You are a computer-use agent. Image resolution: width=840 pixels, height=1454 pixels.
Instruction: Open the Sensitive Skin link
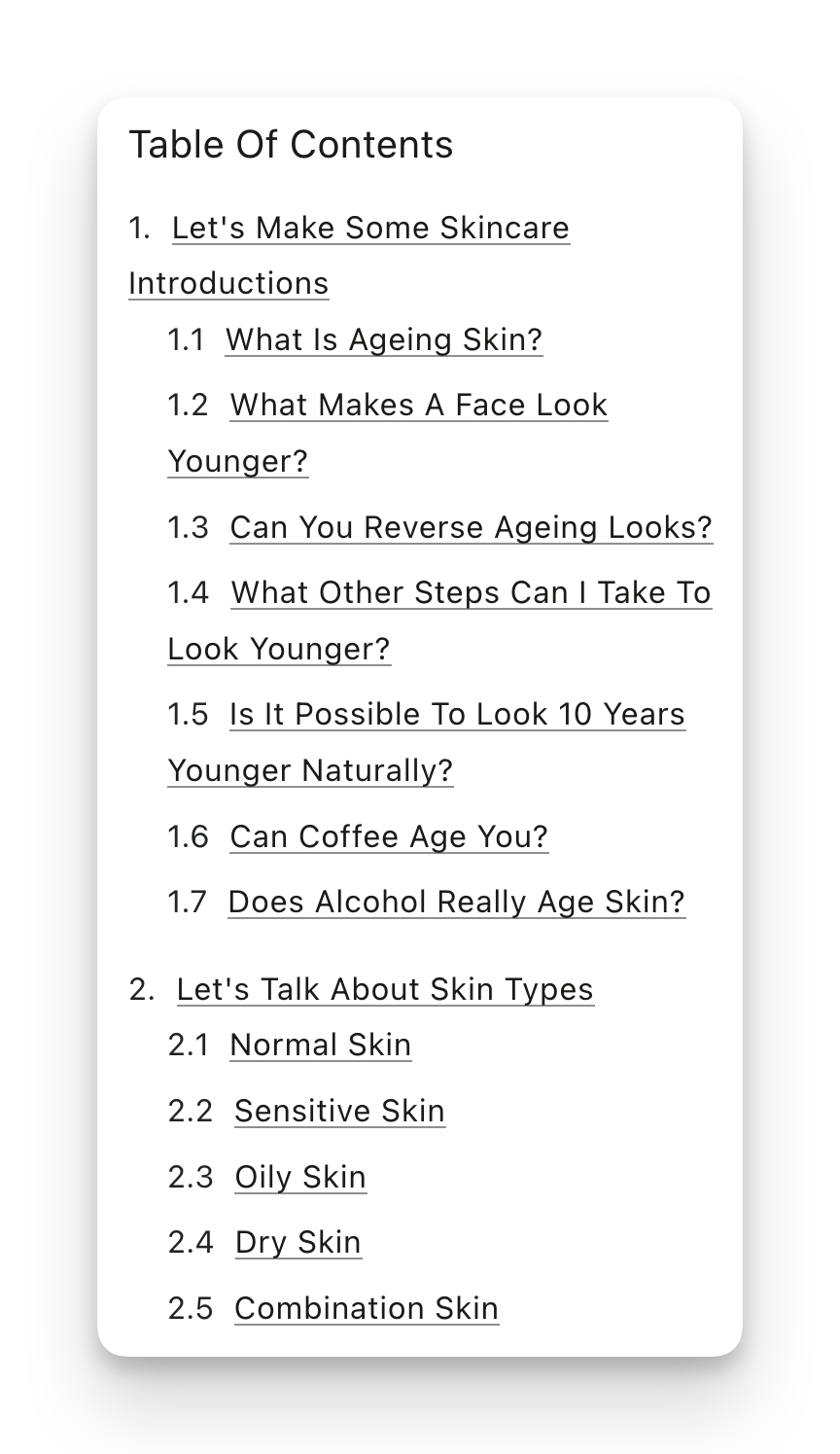339,1112
